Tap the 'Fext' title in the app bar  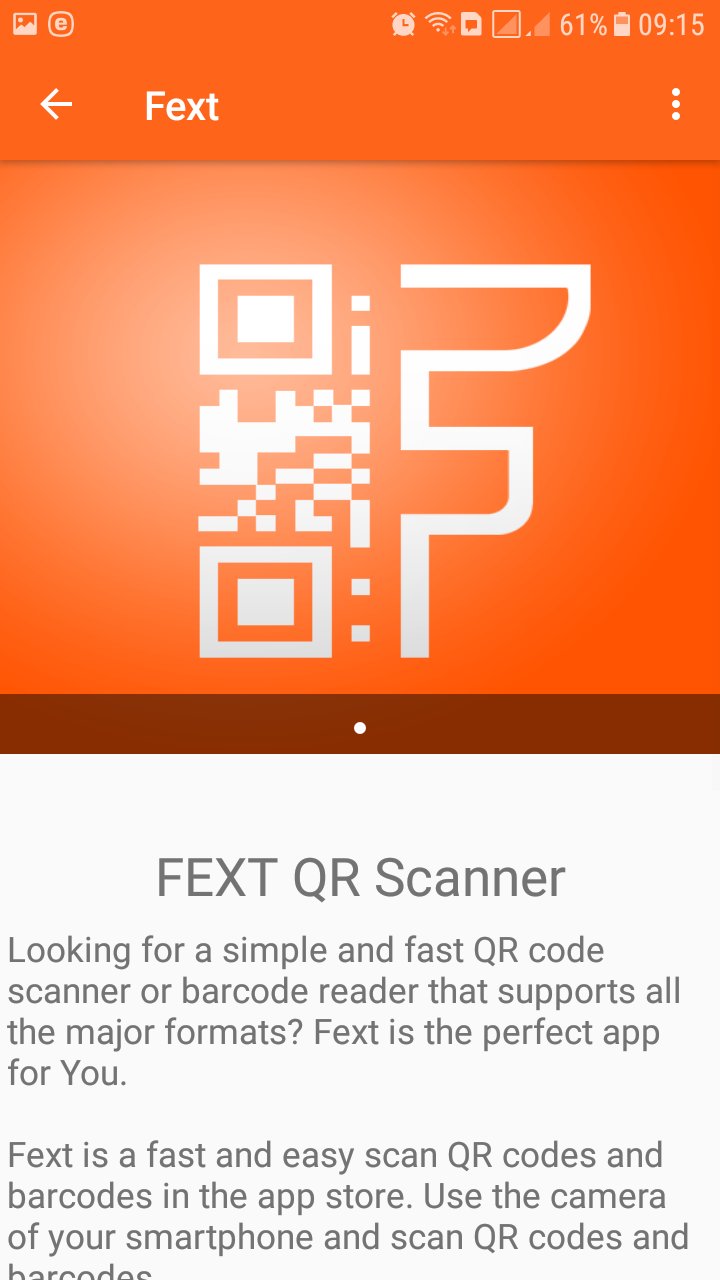(x=182, y=106)
